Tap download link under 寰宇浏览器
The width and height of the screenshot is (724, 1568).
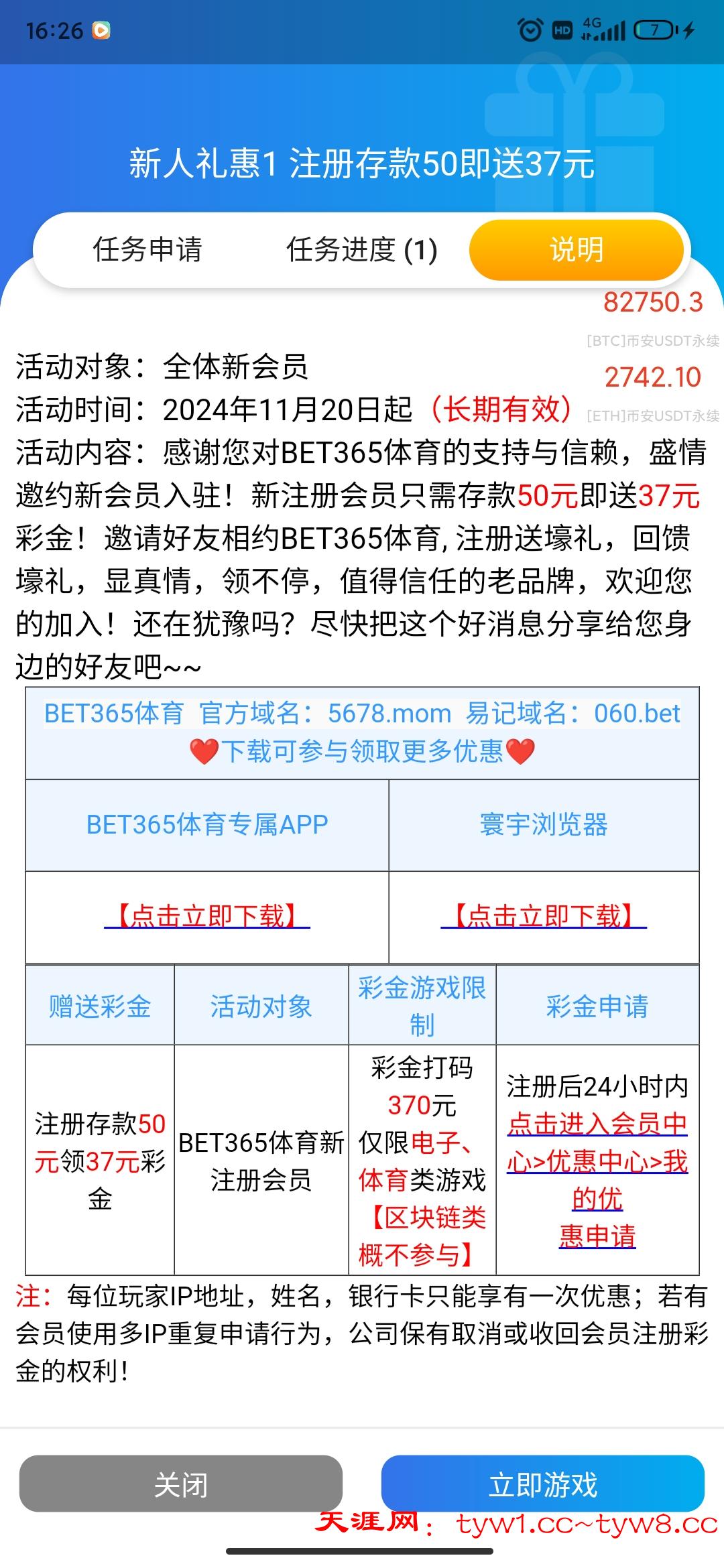544,916
